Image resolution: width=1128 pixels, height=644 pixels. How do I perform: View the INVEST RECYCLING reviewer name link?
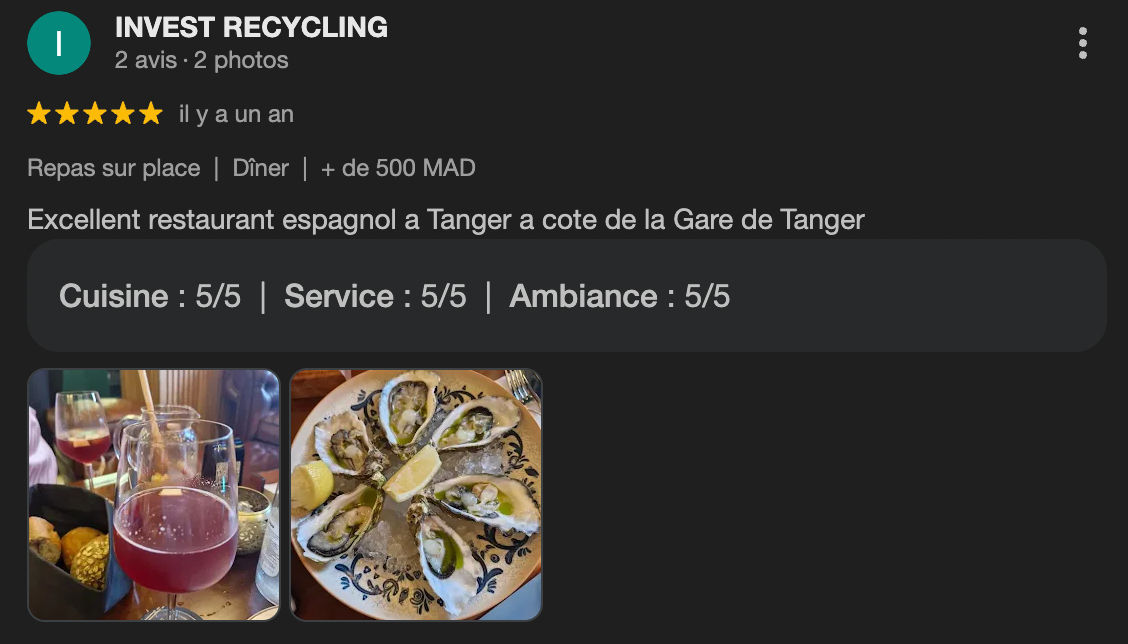(x=251, y=28)
